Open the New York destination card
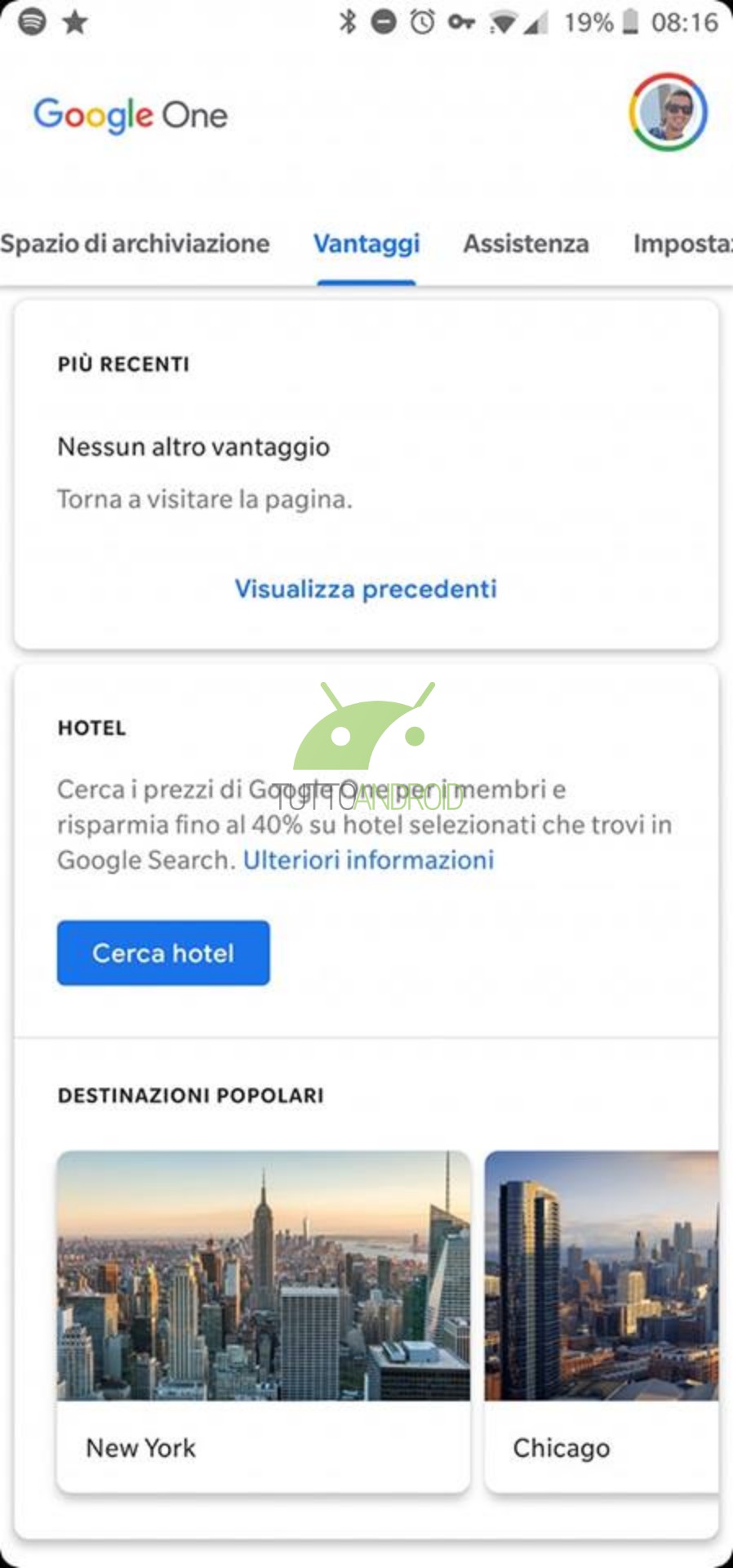The image size is (733, 1568). click(x=264, y=1322)
